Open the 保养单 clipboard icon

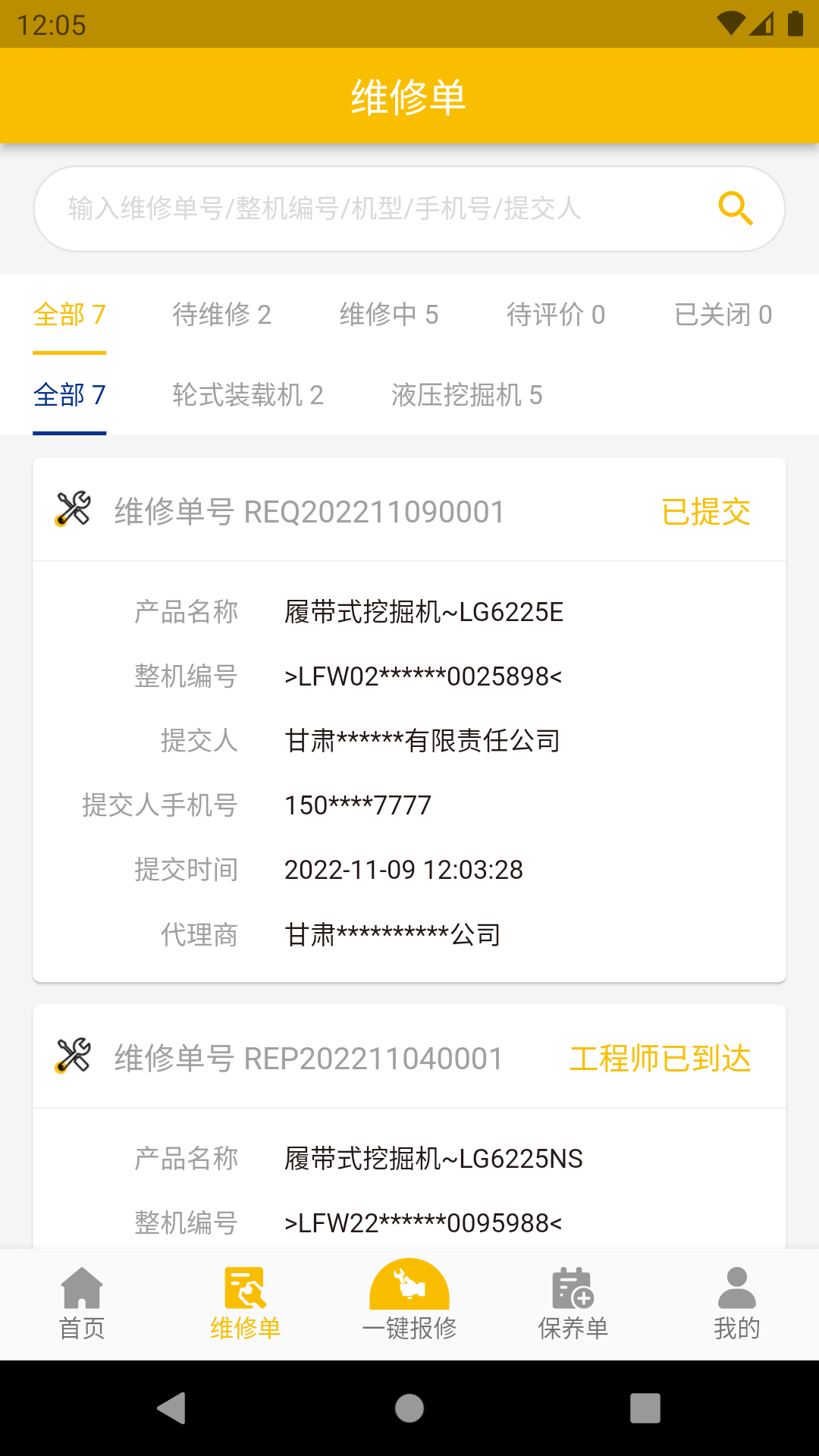573,1301
